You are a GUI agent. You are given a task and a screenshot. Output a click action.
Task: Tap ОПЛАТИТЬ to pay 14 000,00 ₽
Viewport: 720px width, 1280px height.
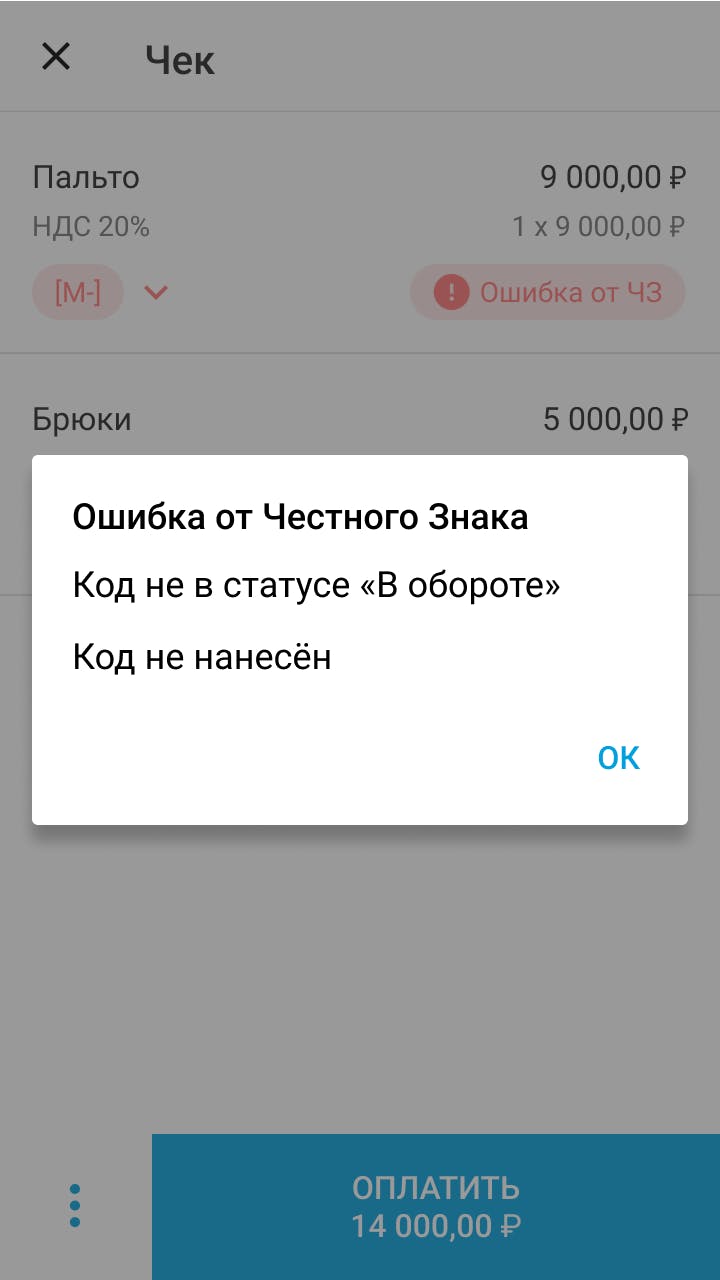click(436, 1206)
